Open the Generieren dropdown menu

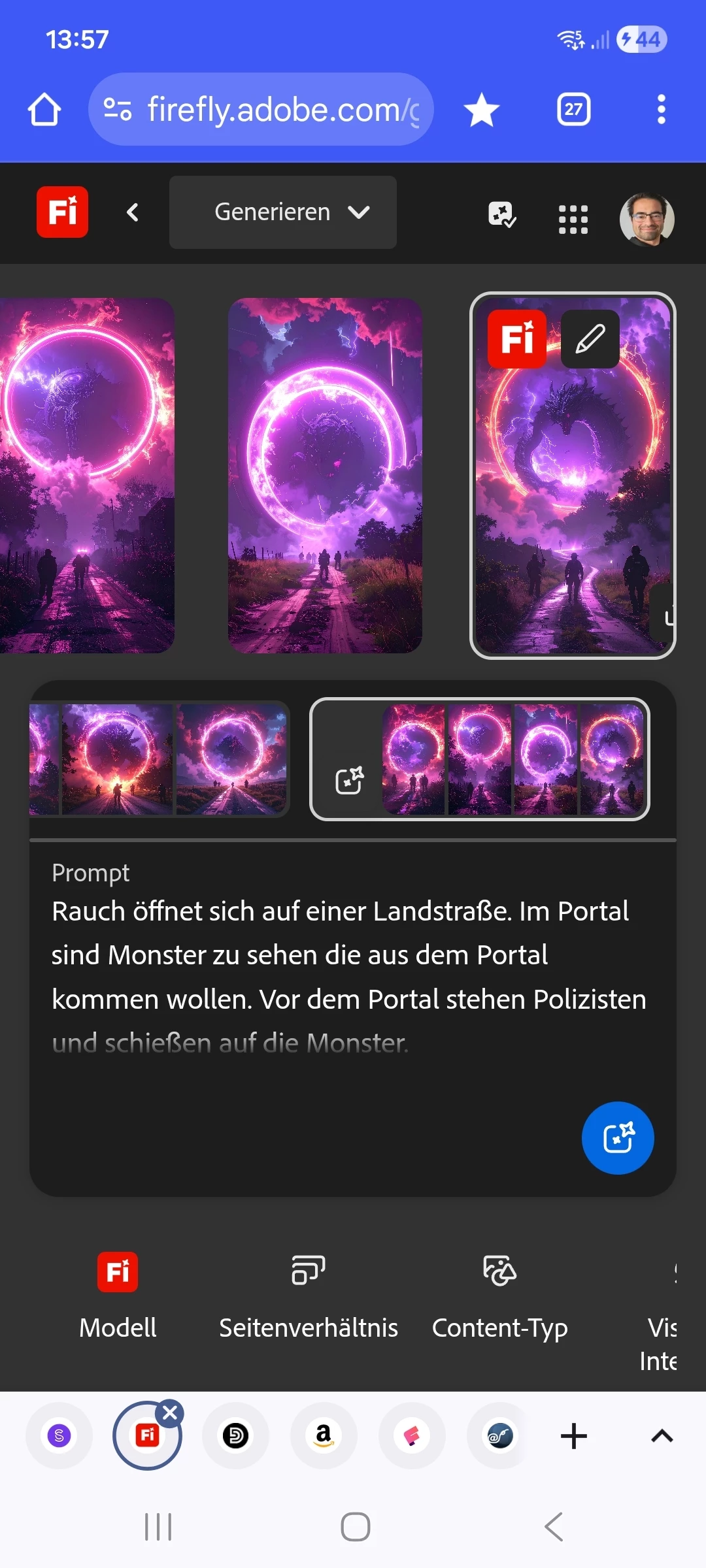(x=283, y=212)
